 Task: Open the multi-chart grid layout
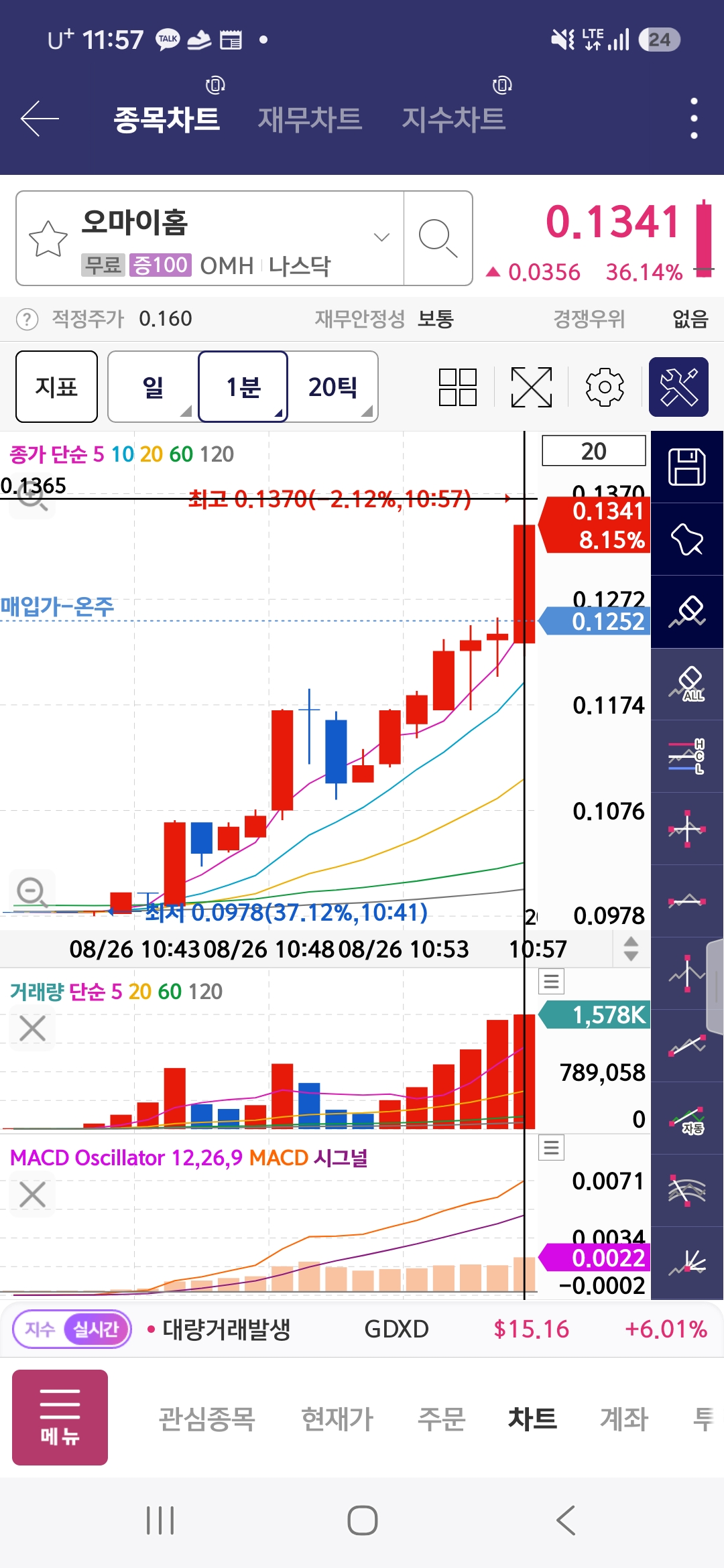458,387
